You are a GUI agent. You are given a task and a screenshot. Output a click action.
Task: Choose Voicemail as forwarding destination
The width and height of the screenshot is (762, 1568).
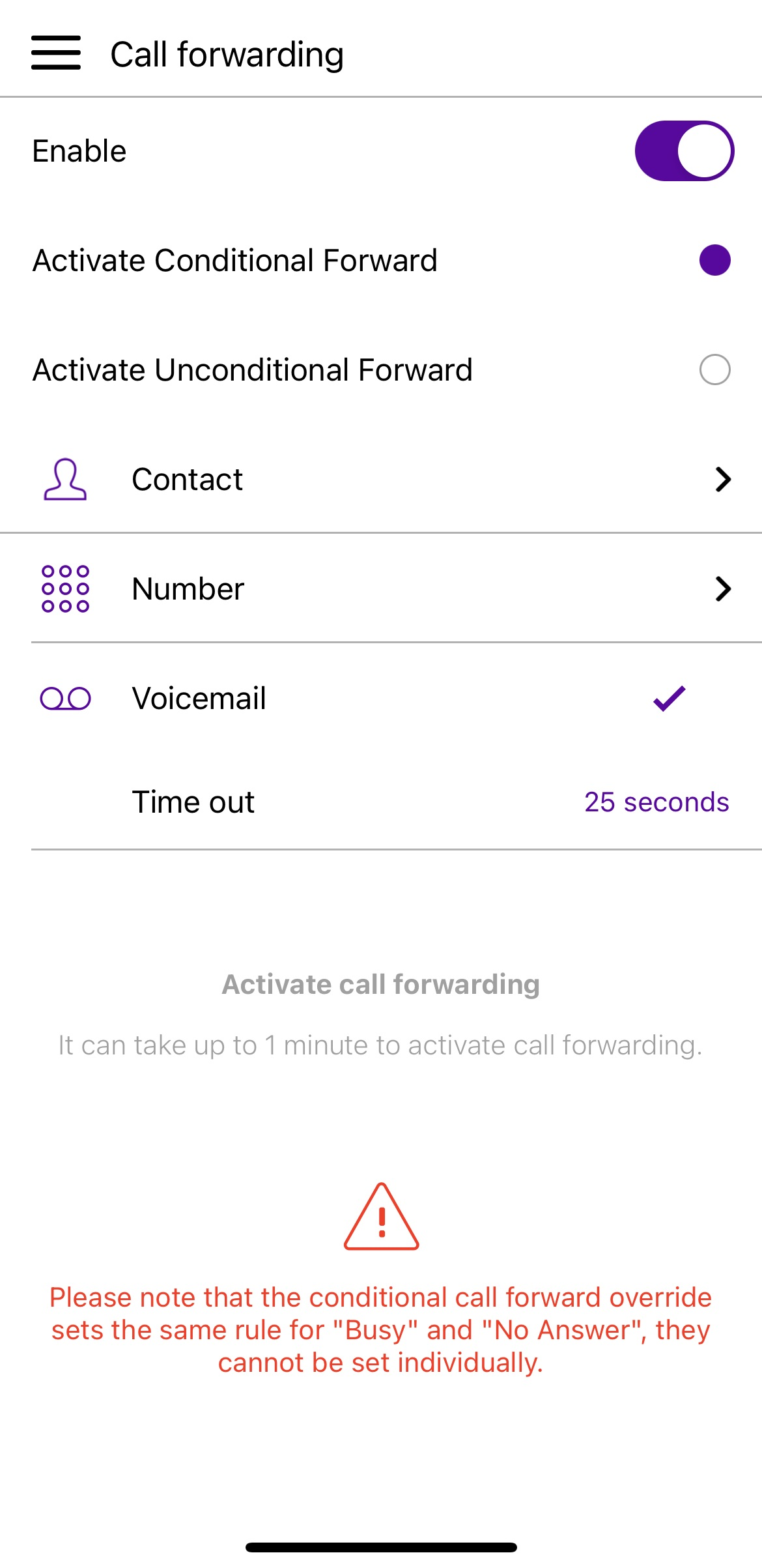coord(381,699)
